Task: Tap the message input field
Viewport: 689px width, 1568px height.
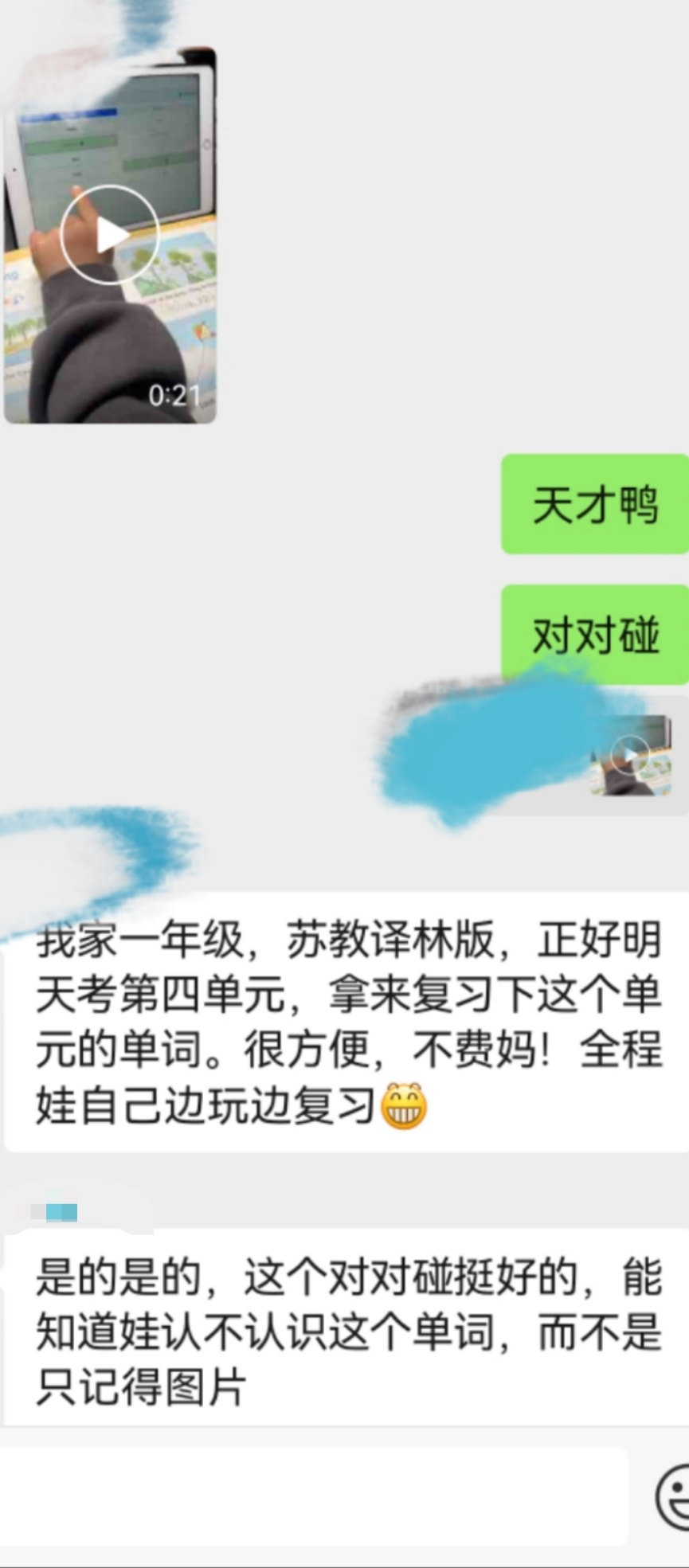Action: click(x=315, y=1497)
